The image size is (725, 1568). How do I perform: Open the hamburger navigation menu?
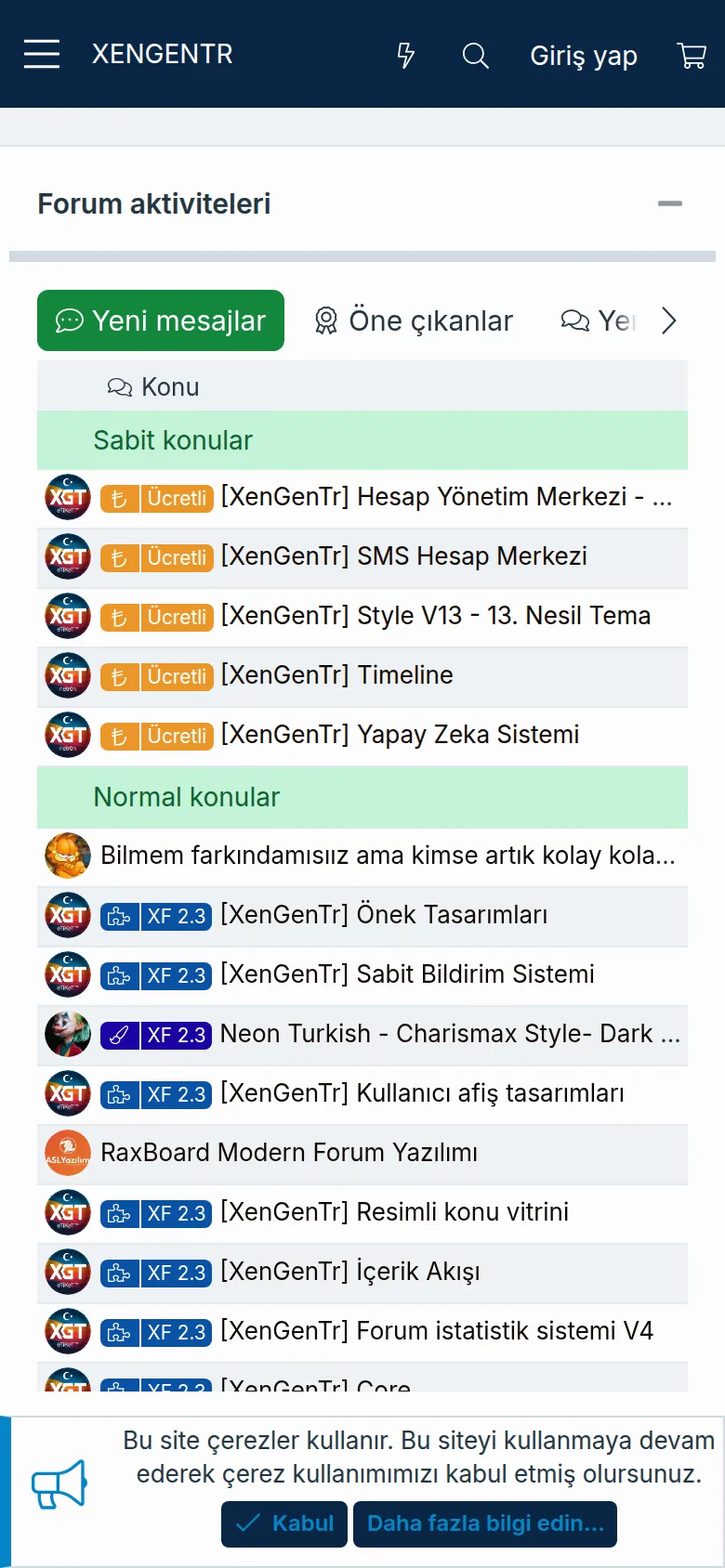pos(42,55)
